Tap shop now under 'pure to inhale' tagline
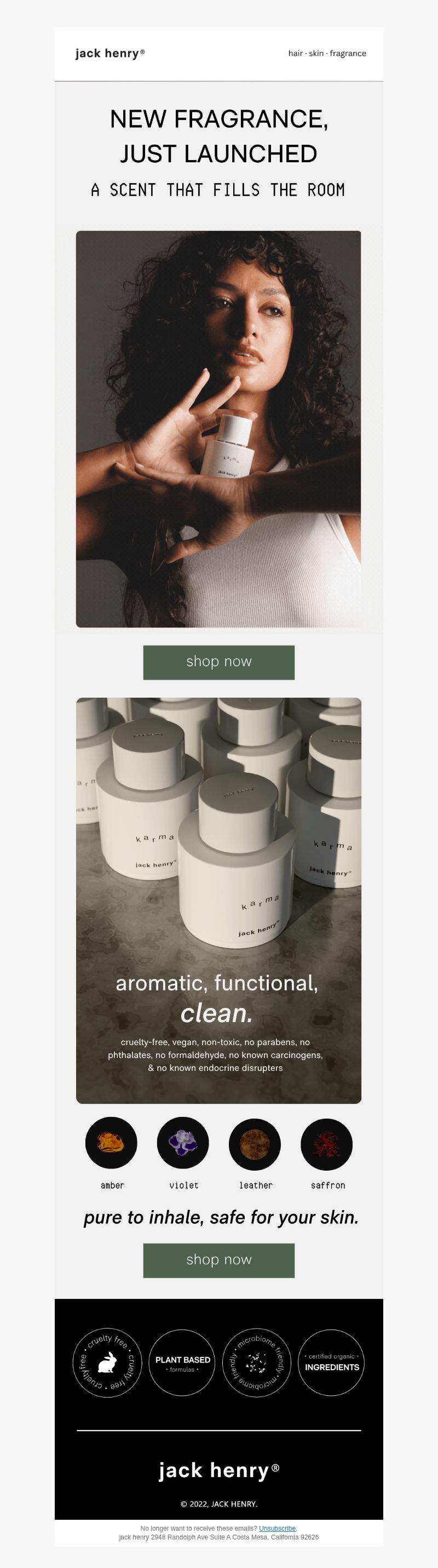The width and height of the screenshot is (438, 1568). pyautogui.click(x=218, y=1260)
